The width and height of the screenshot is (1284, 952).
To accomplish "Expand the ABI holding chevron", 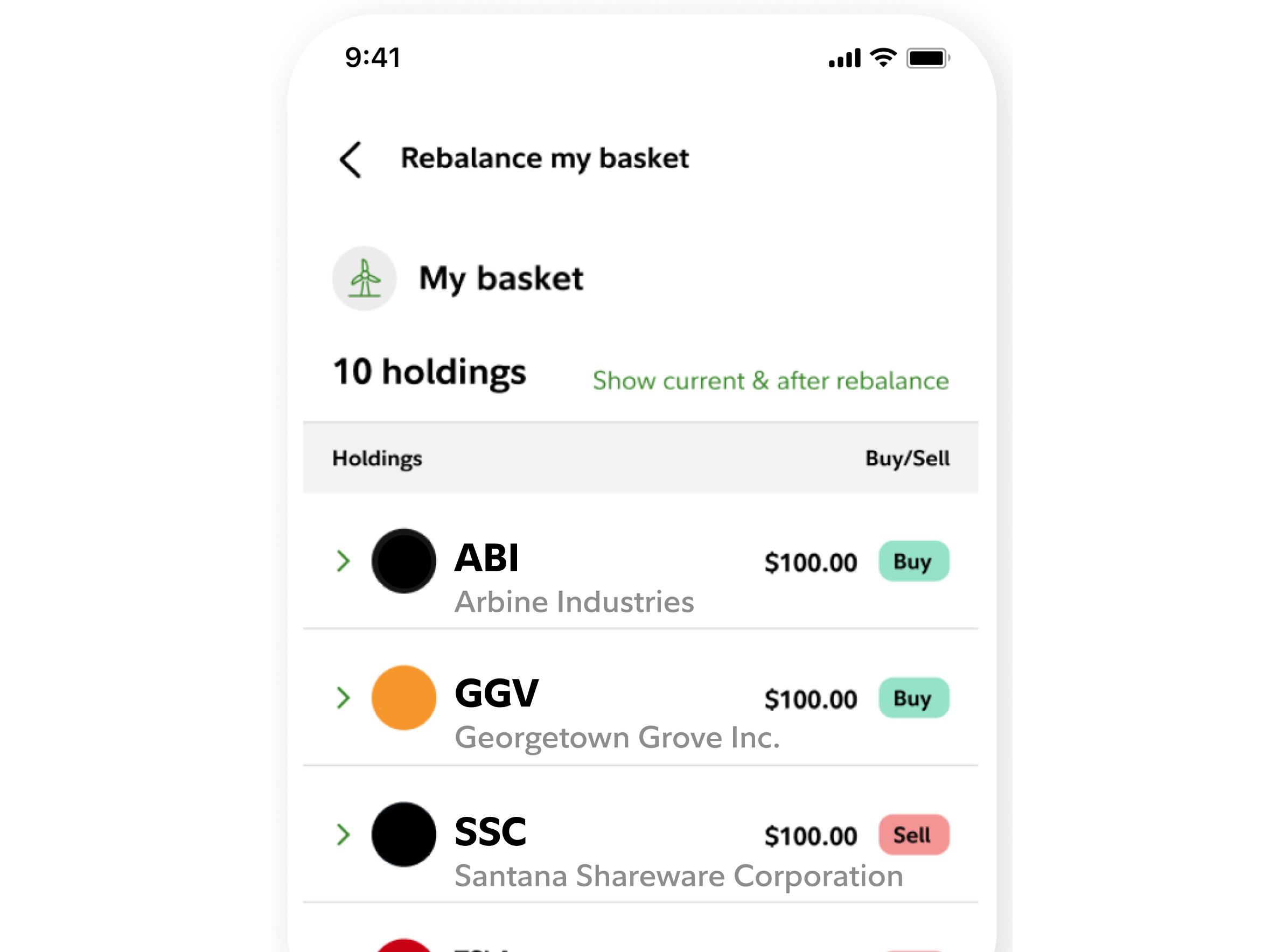I will click(344, 561).
